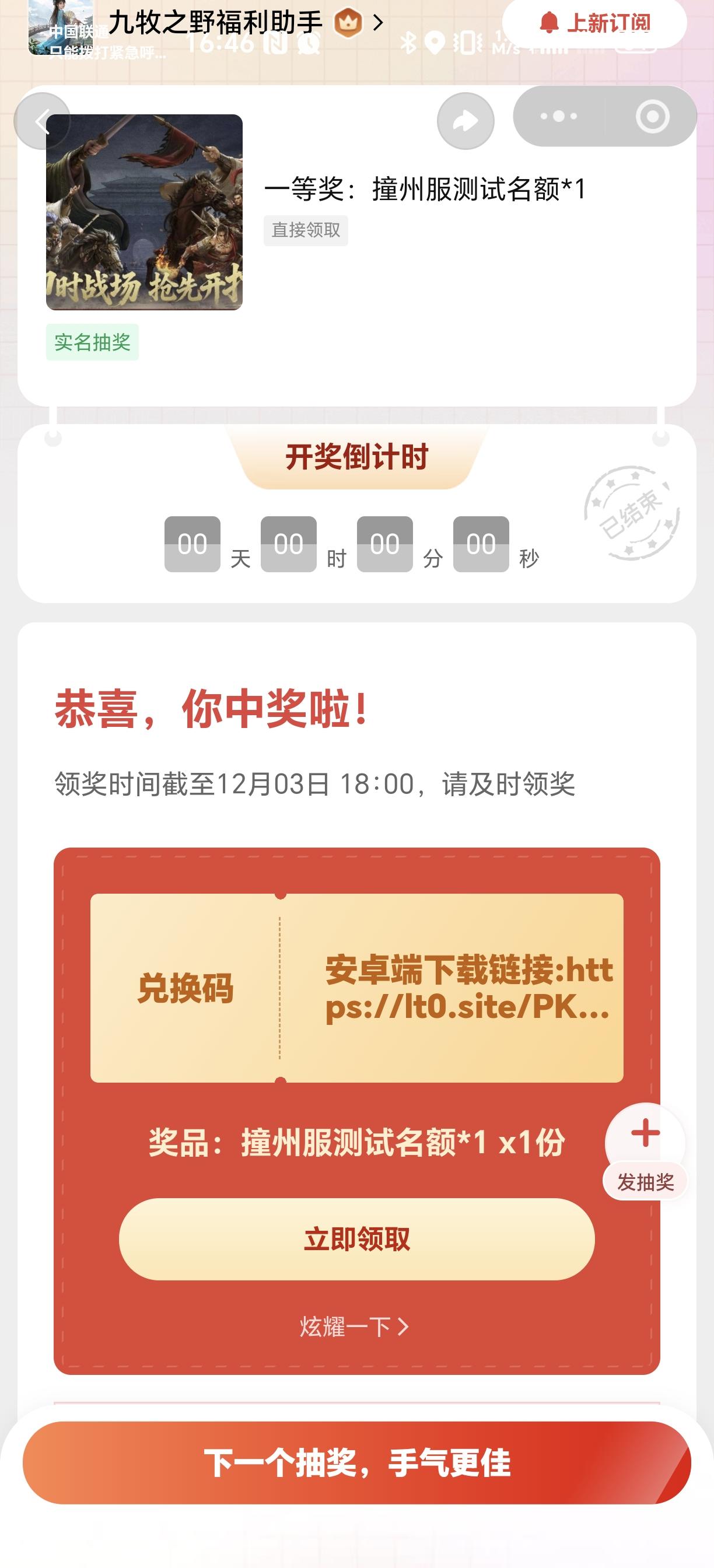Tap the vibrate mode icon in the status bar

tap(466, 44)
